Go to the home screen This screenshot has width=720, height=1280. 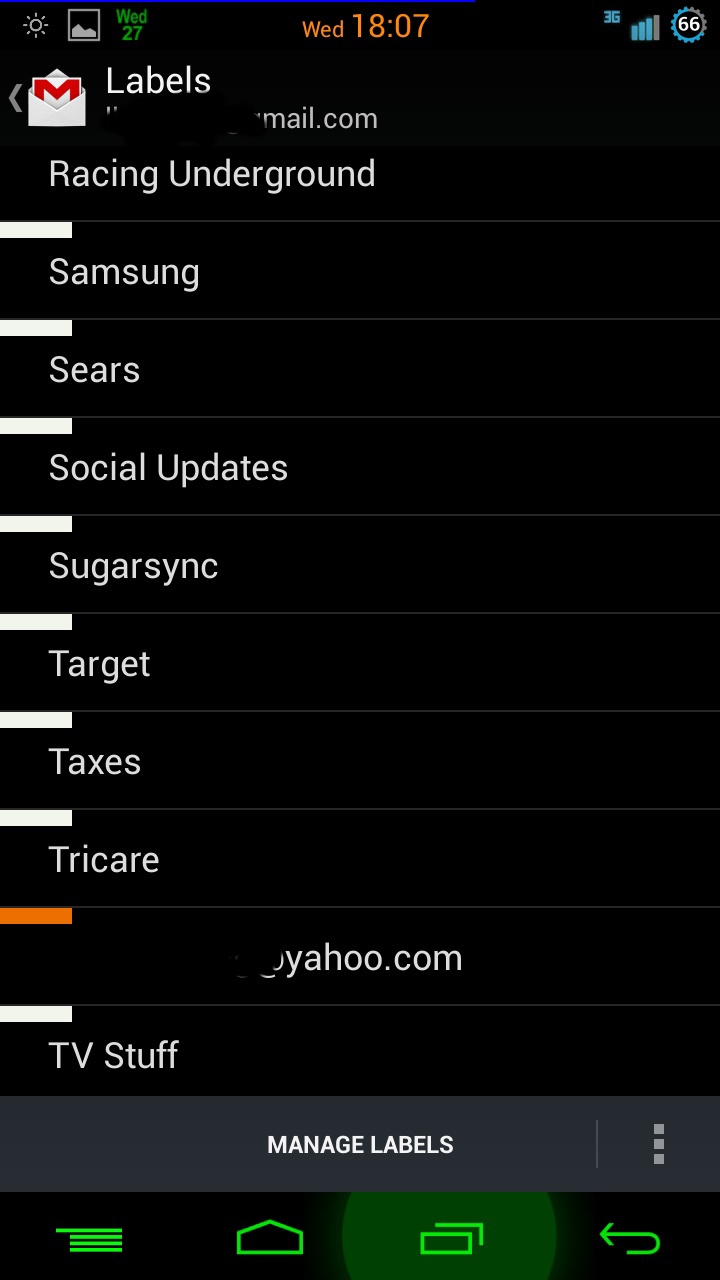[270, 1238]
